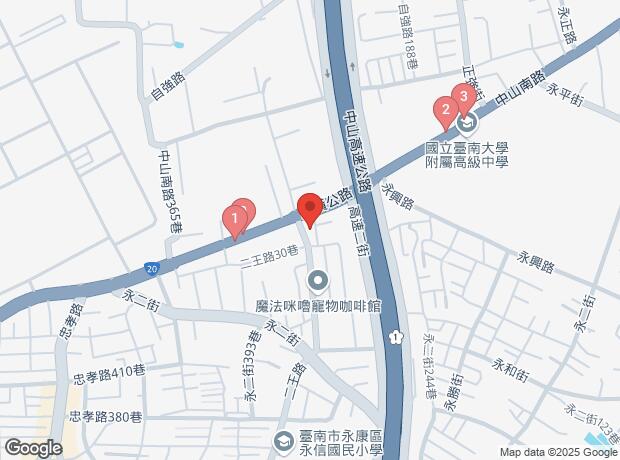Tap the unnumbered red location pin
Viewport: 620px width, 460px height.
(309, 208)
